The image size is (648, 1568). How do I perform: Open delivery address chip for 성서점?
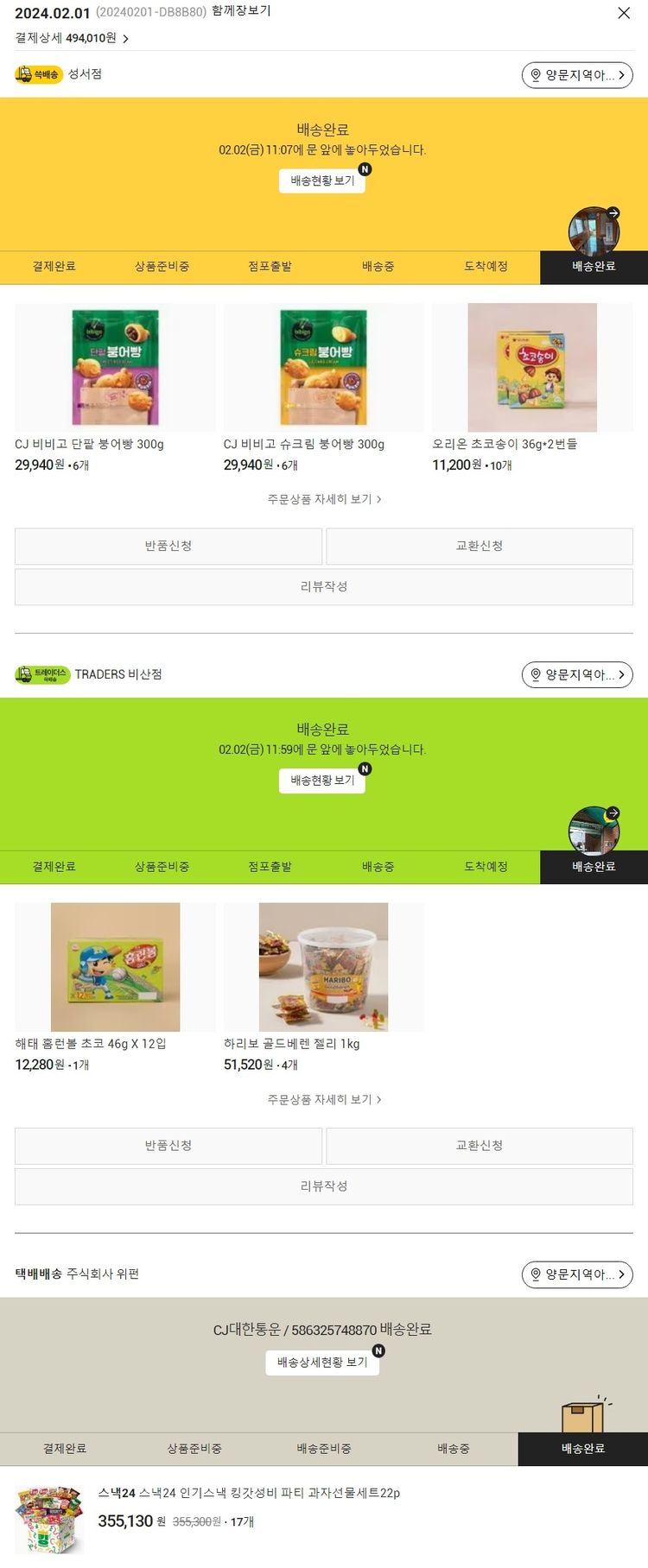coord(577,75)
